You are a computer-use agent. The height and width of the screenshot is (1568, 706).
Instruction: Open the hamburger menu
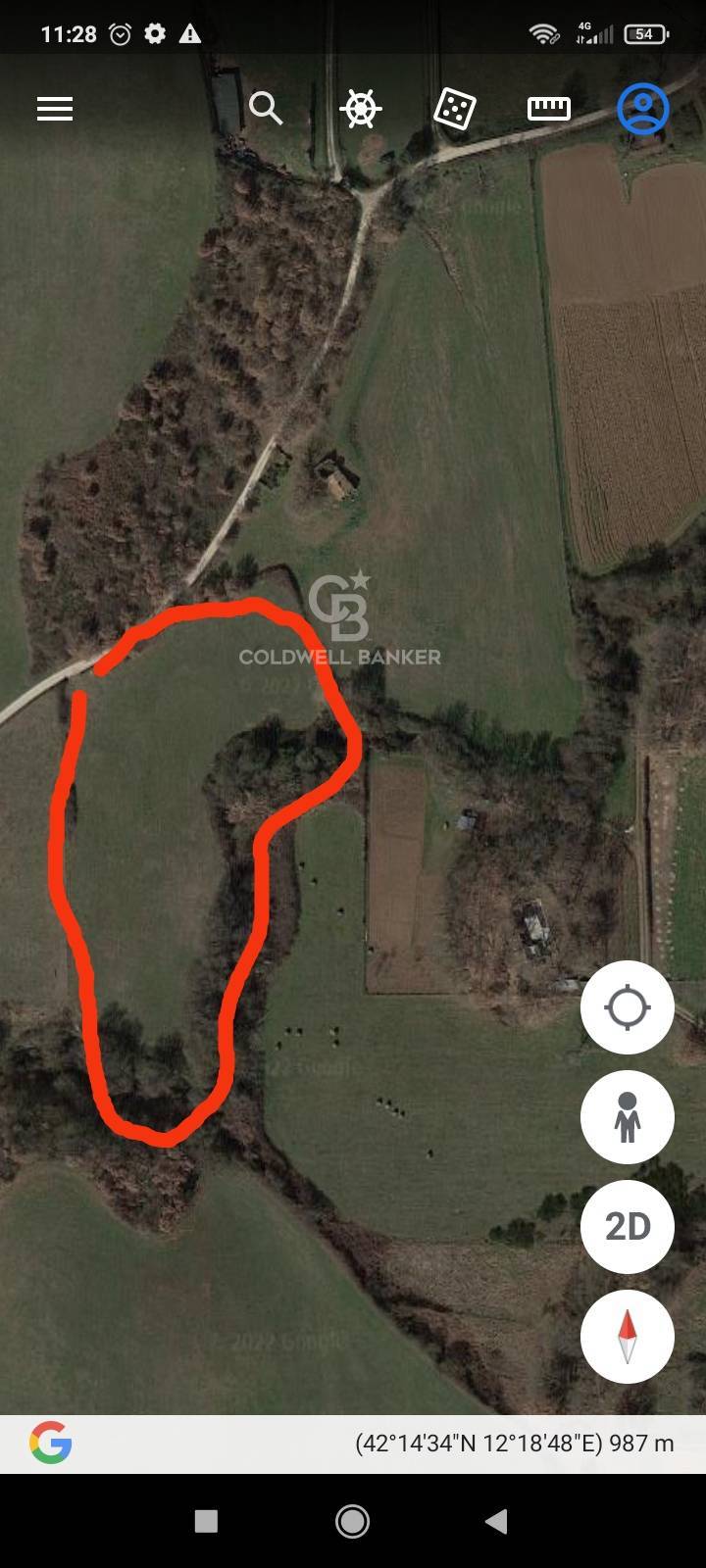point(55,109)
